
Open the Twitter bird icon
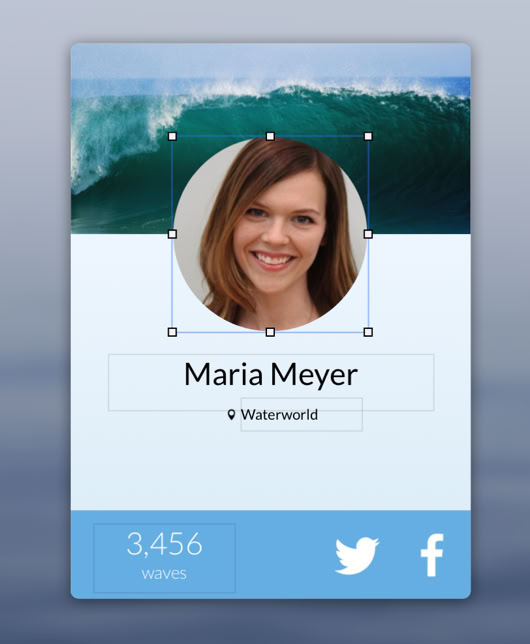tap(357, 555)
